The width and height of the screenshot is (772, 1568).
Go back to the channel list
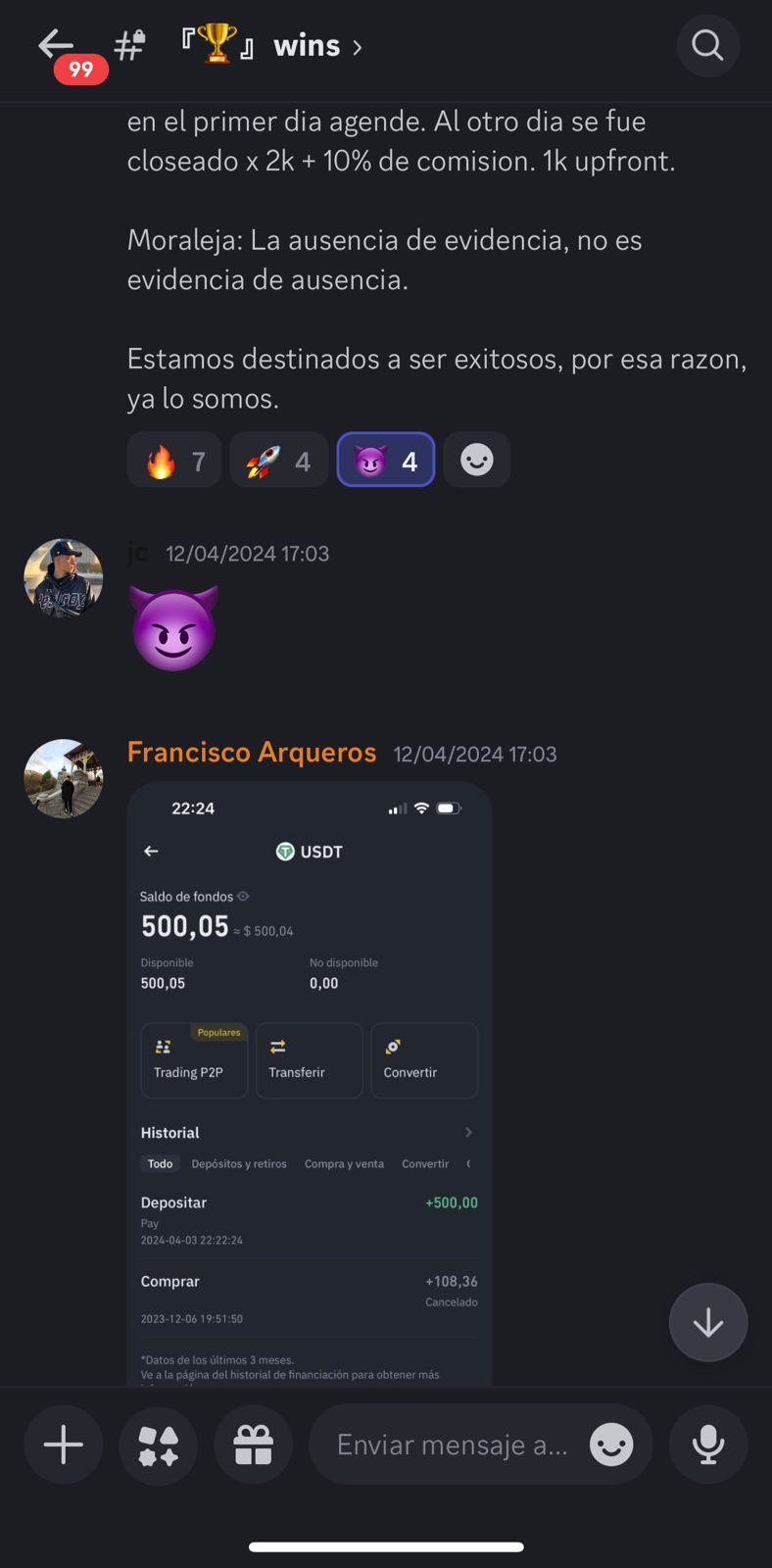(x=56, y=45)
